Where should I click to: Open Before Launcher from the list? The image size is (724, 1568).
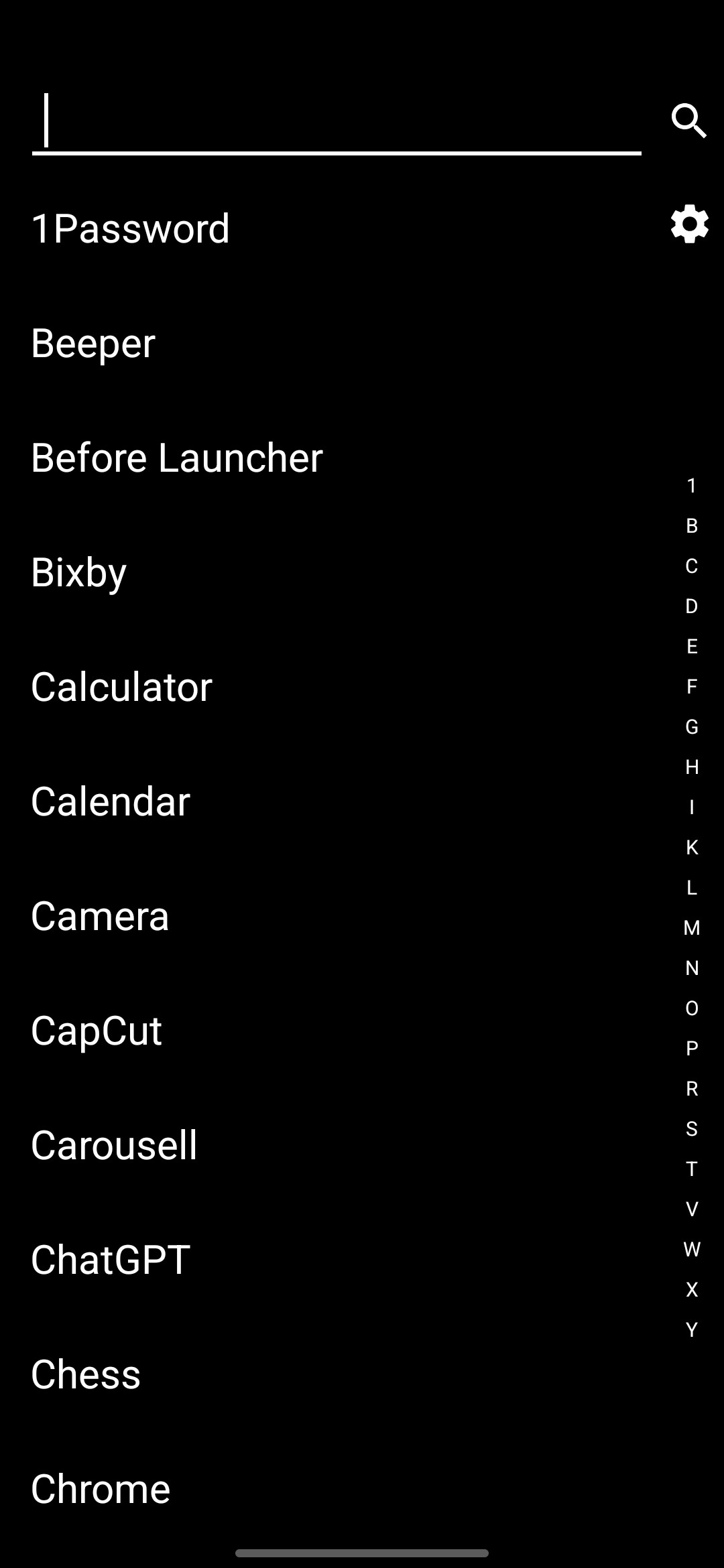[x=176, y=457]
